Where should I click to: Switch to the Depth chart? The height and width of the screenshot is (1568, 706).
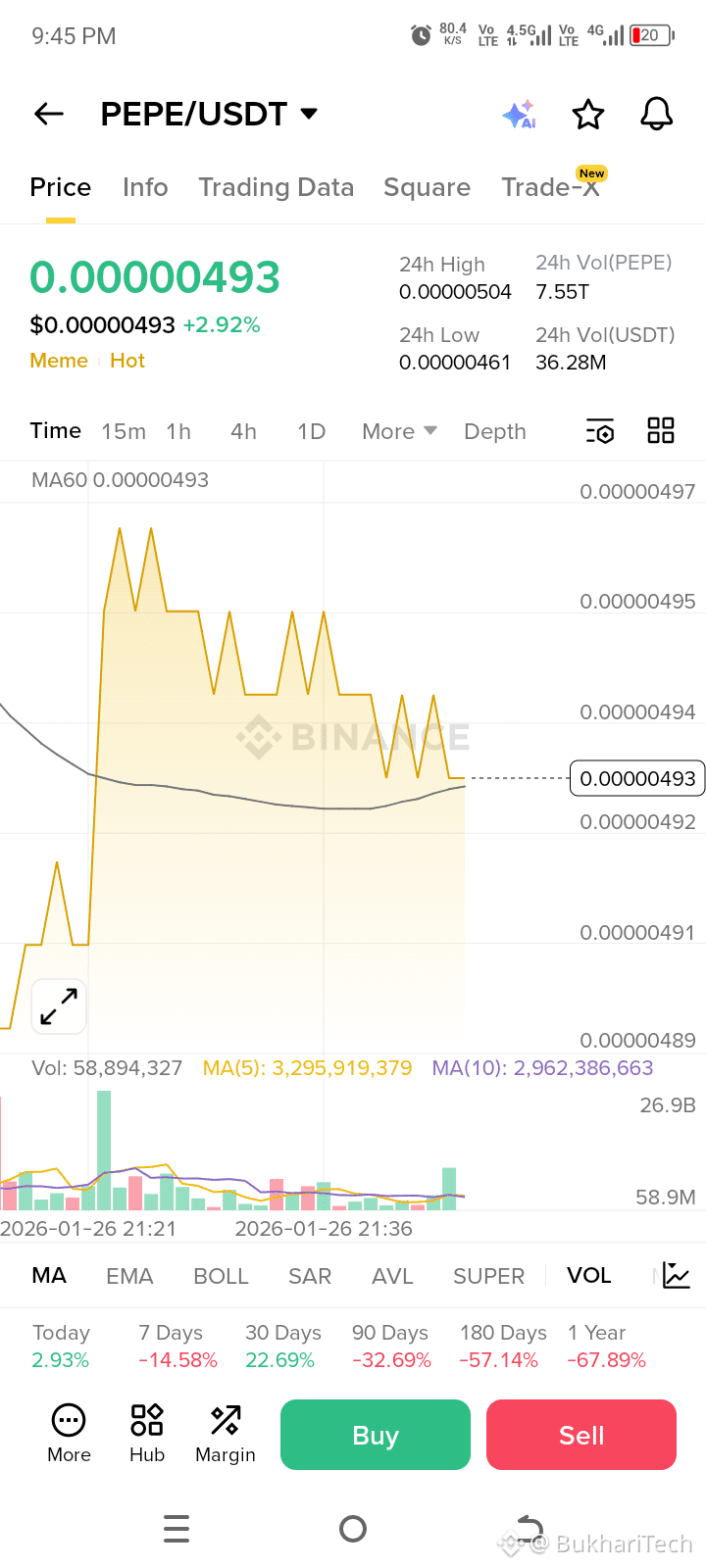pyautogui.click(x=495, y=431)
